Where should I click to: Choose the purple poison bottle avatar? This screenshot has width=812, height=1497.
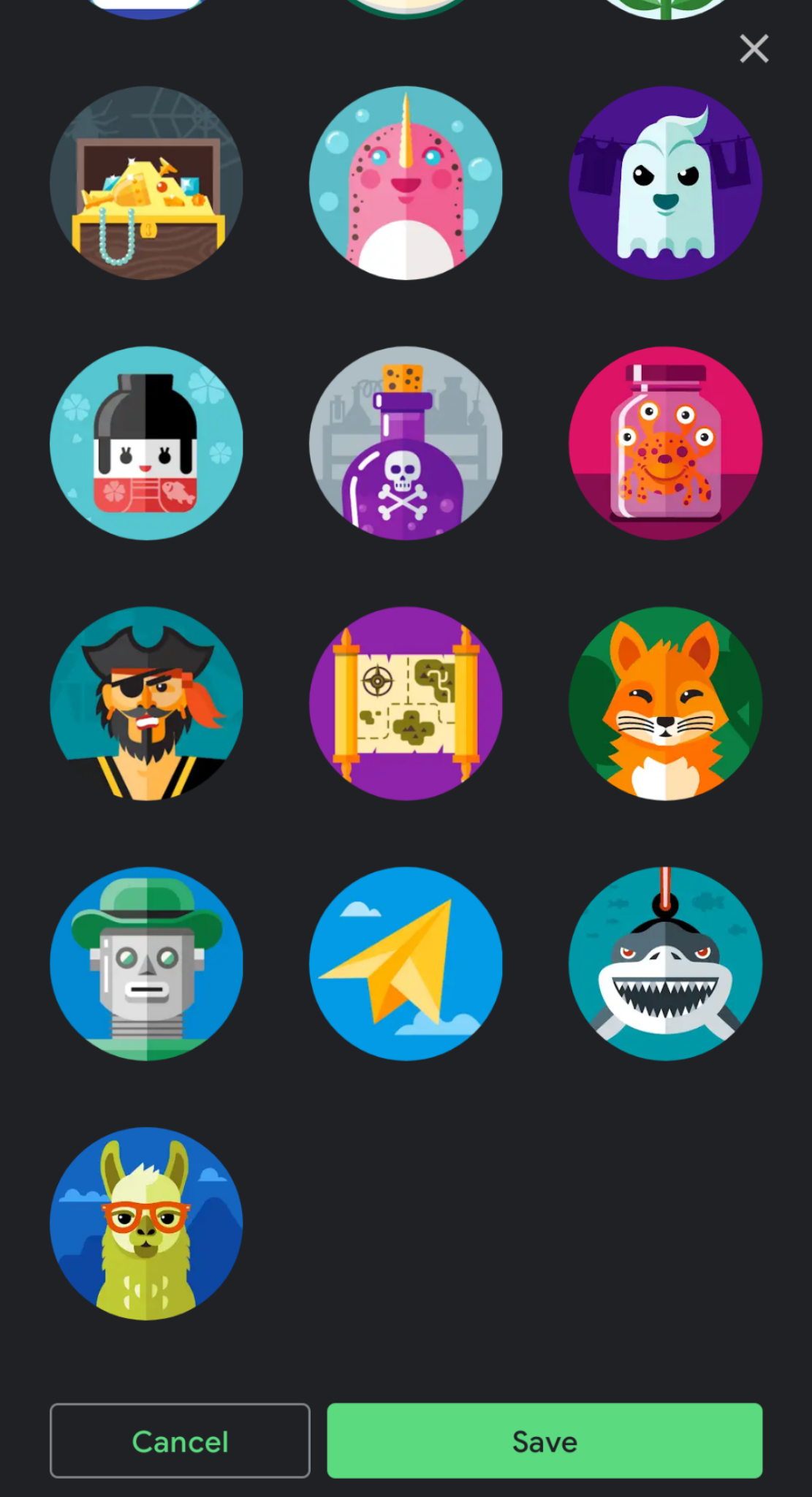click(406, 442)
